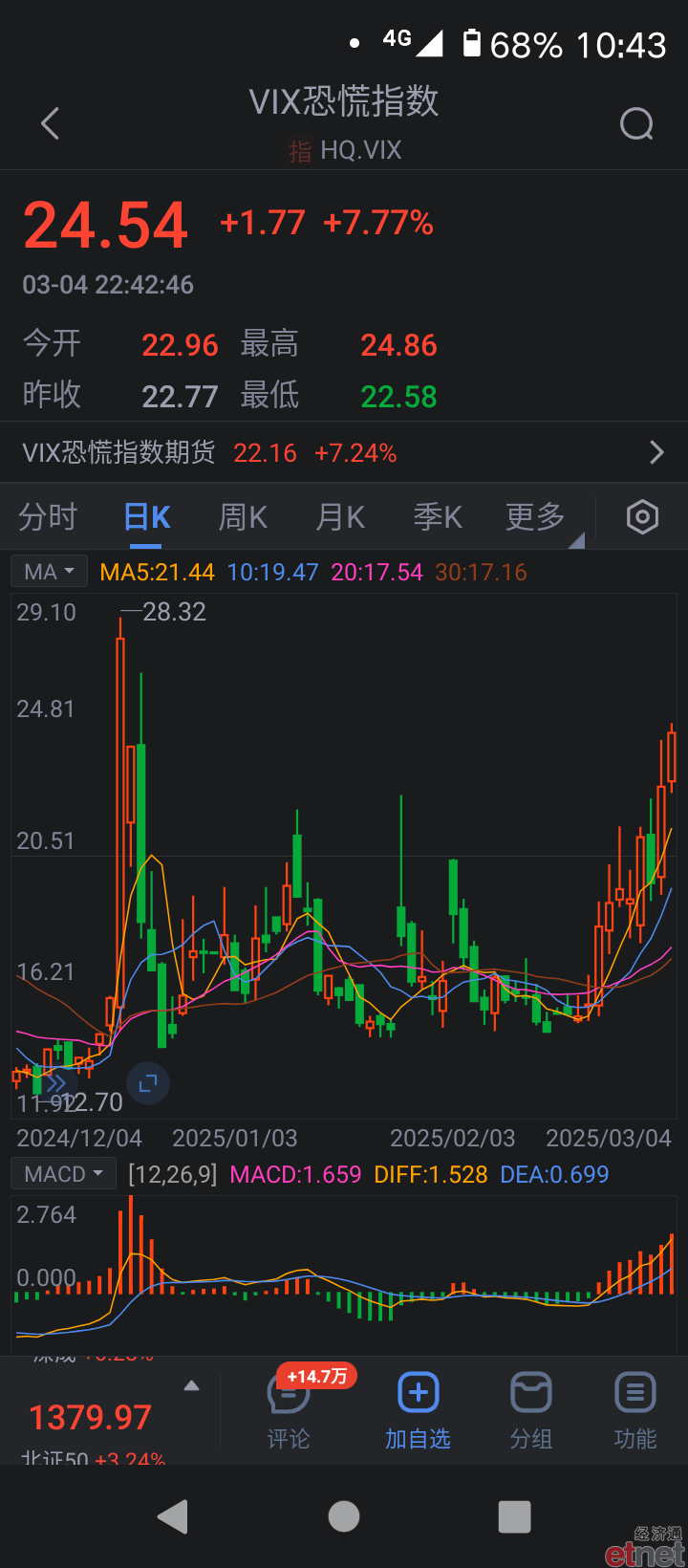This screenshot has height=1568, width=688.
Task: Switch to the 分时 chart tab
Action: [x=48, y=517]
